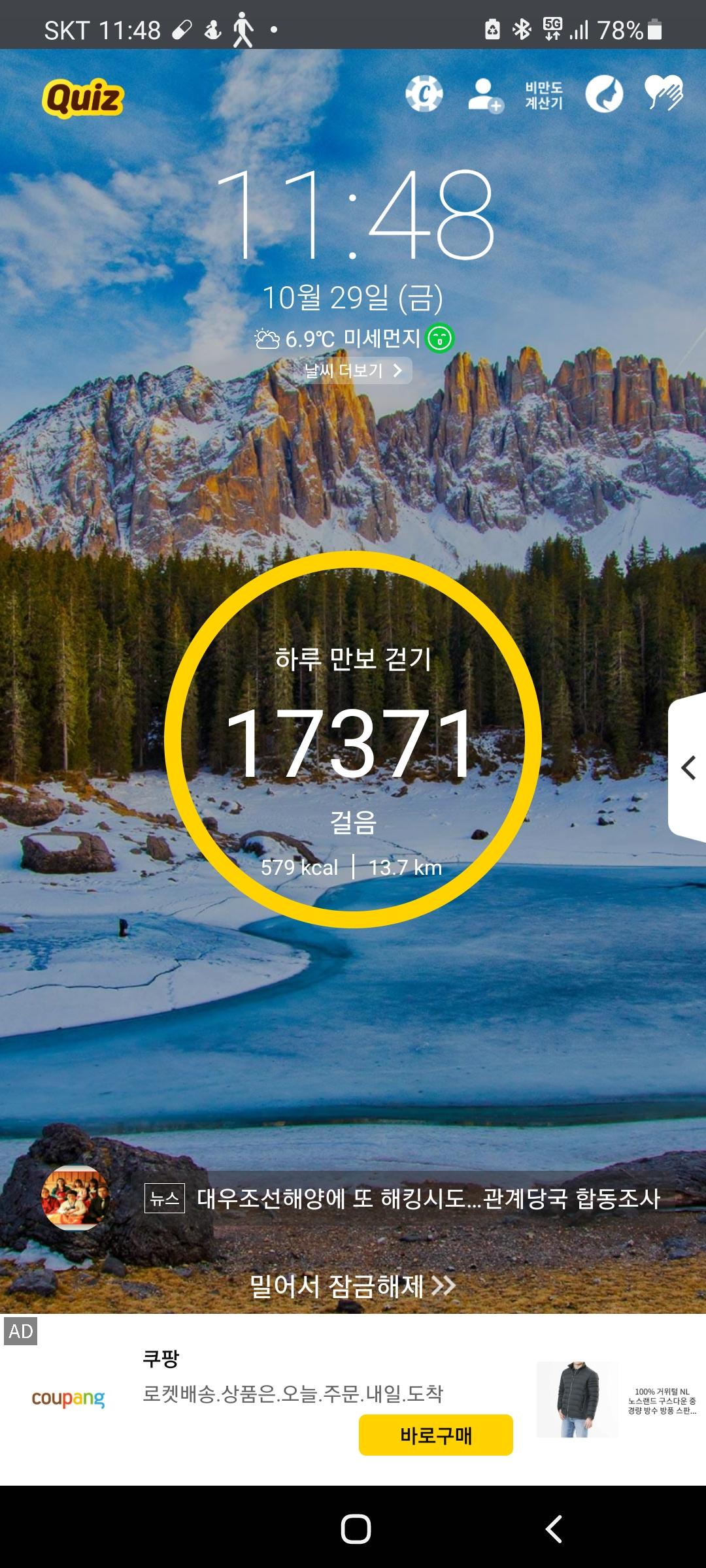This screenshot has width=706, height=1568.
Task: Tap the 바로구매 button in the Coupang ad
Action: 435,1435
